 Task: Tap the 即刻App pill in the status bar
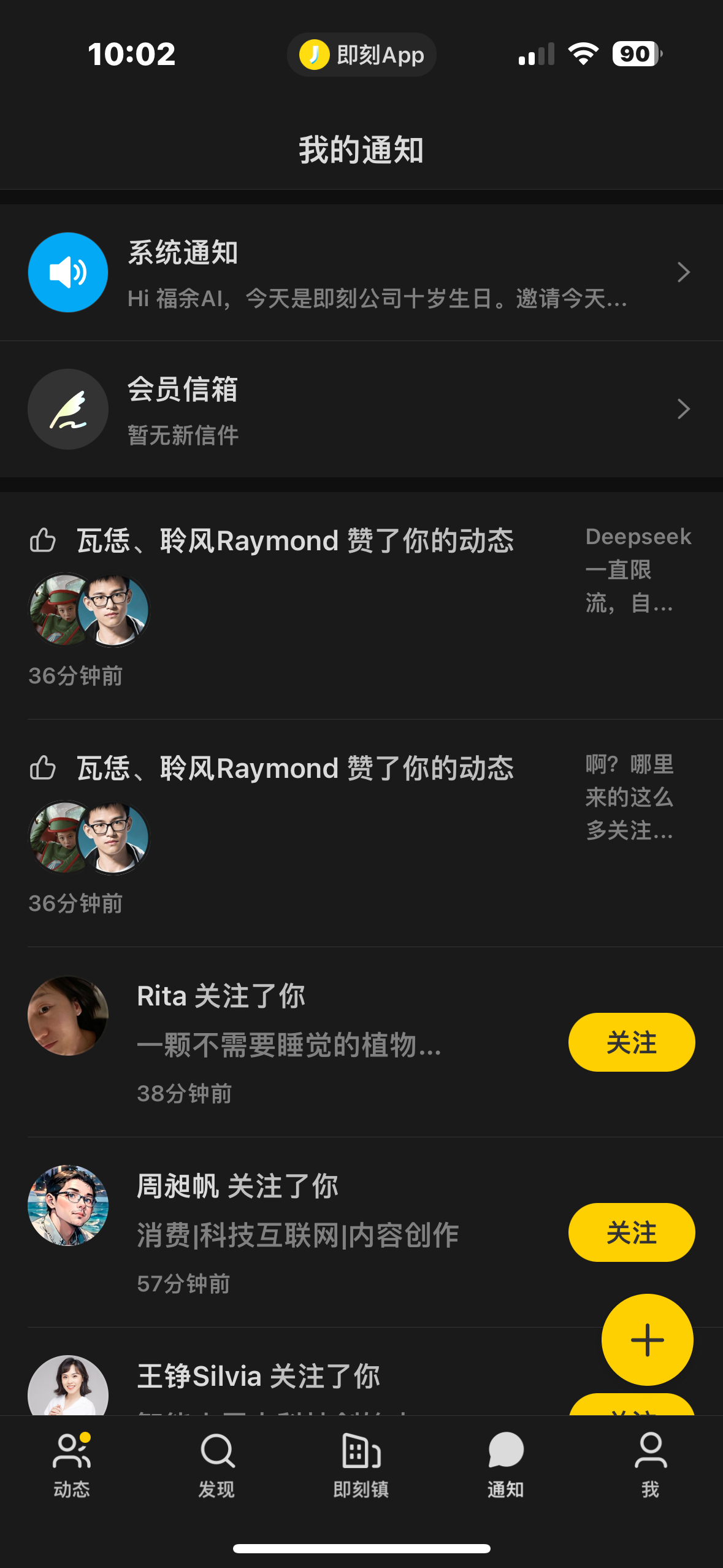tap(362, 55)
